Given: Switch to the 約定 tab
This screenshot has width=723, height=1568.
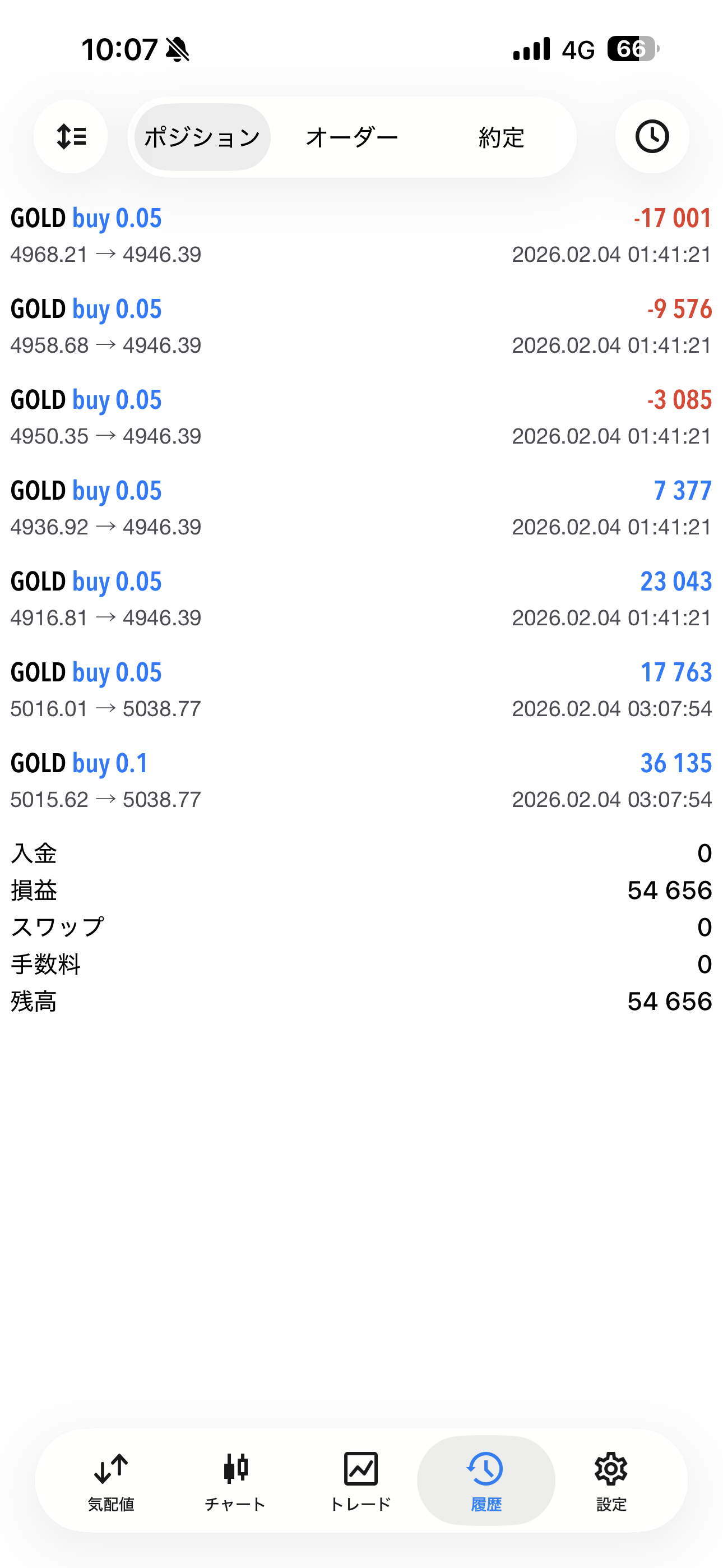Looking at the screenshot, I should (x=501, y=137).
